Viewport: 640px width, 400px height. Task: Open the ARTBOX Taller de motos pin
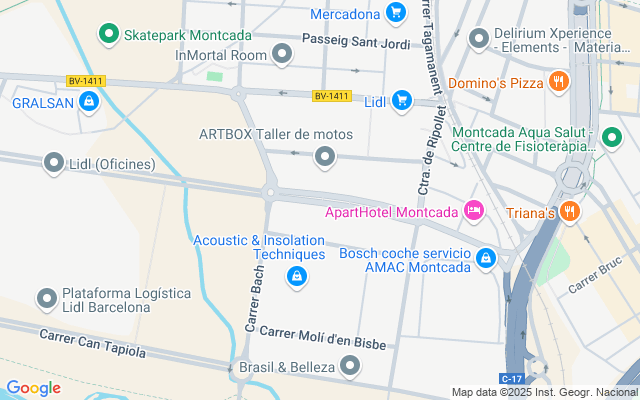pos(324,156)
